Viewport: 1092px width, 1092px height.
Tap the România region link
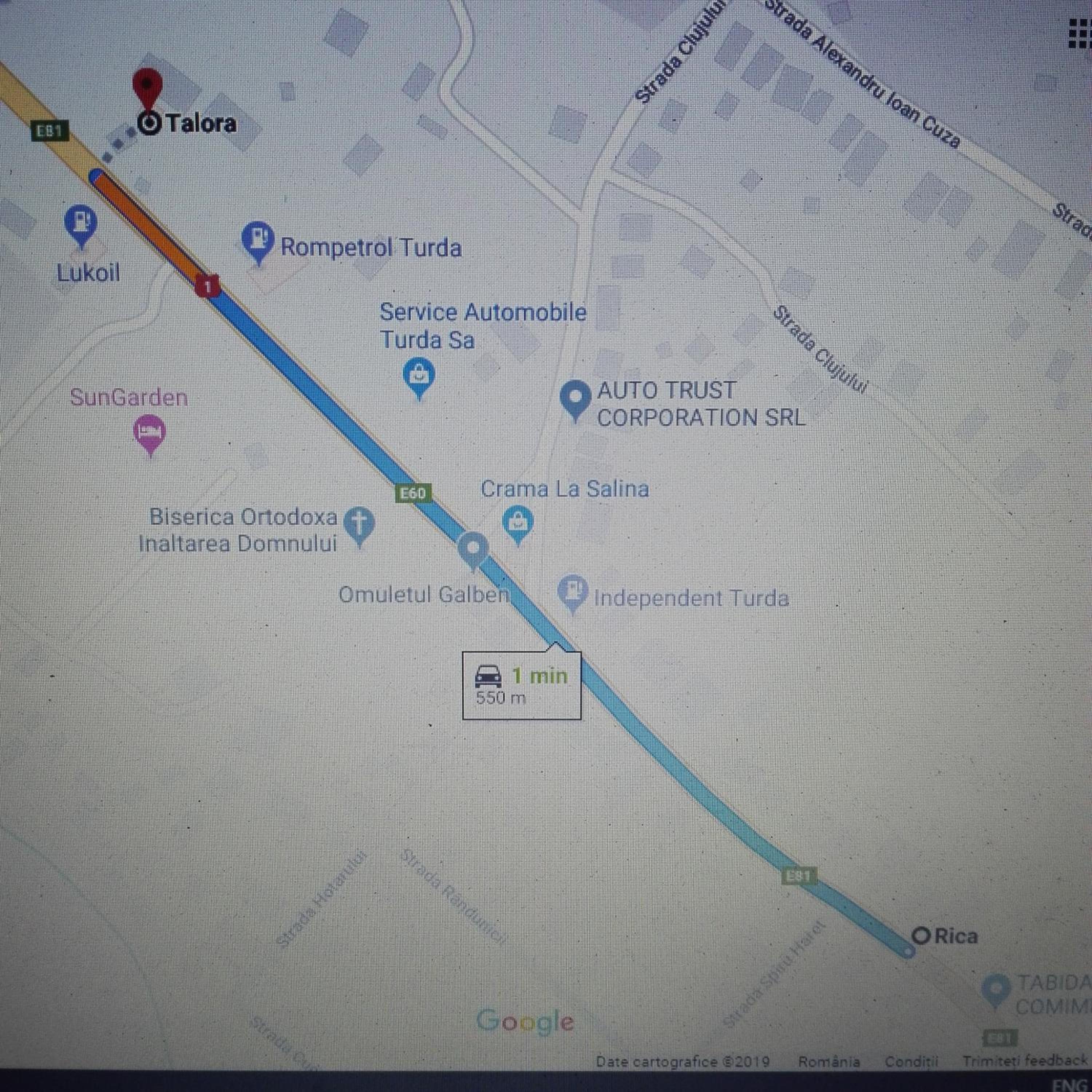point(829,1061)
